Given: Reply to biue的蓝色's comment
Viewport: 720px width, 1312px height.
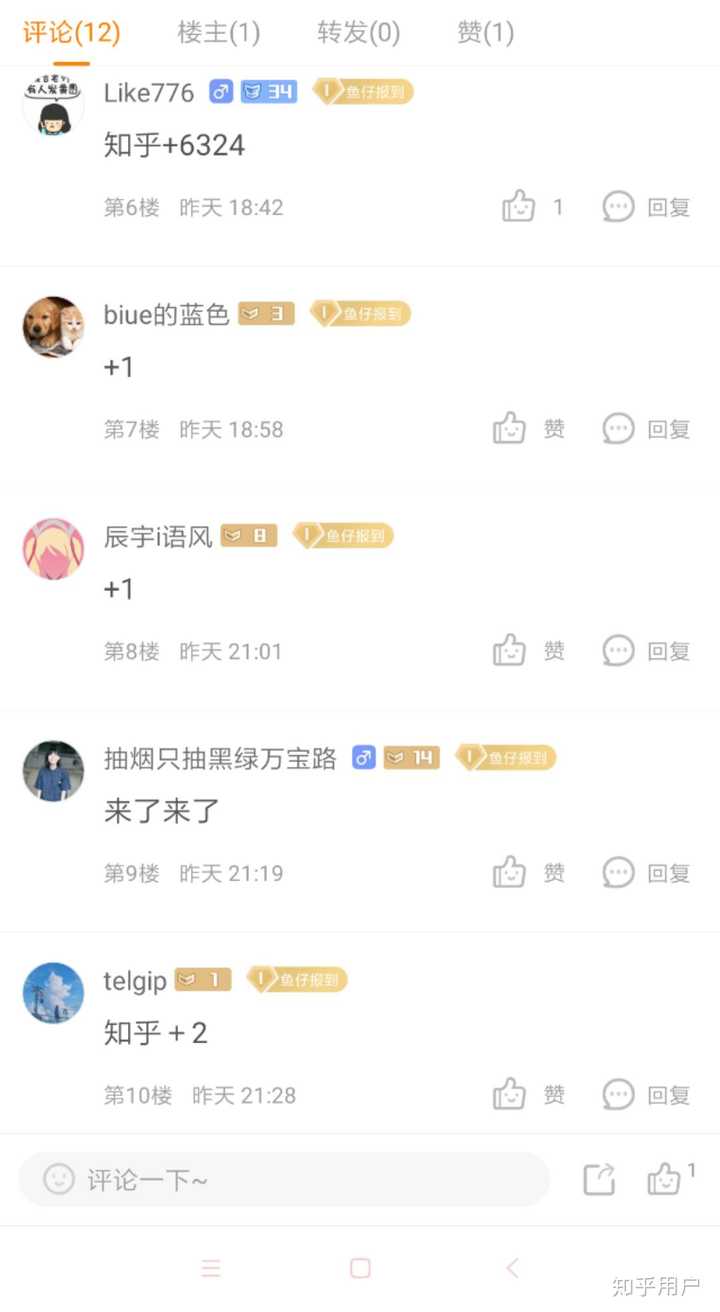Looking at the screenshot, I should point(647,429).
